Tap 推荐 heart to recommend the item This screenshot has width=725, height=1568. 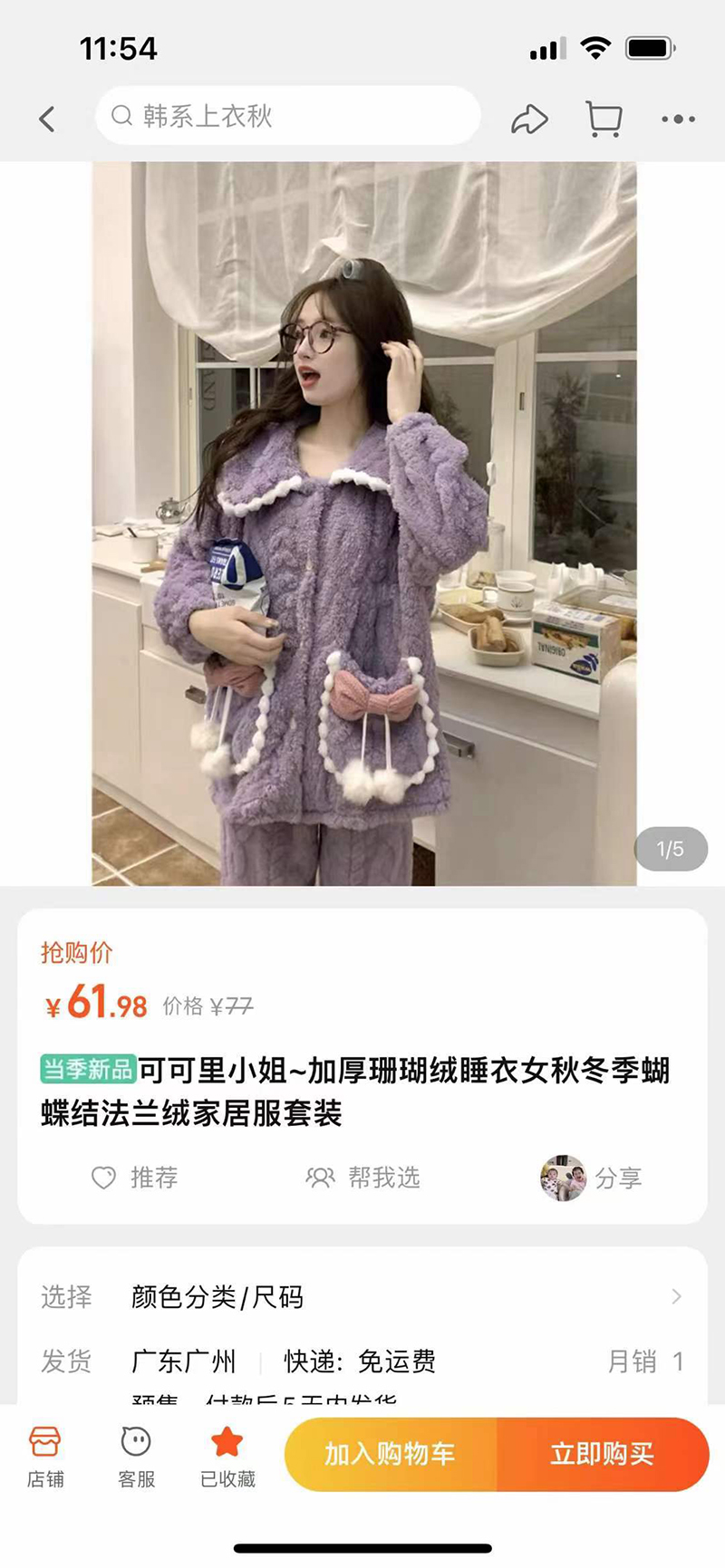[x=135, y=1178]
